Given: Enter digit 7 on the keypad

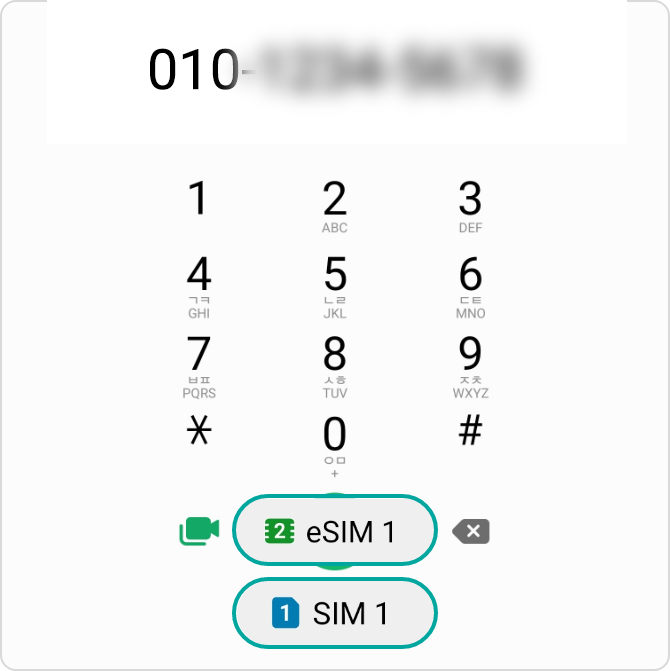Looking at the screenshot, I should coord(199,364).
